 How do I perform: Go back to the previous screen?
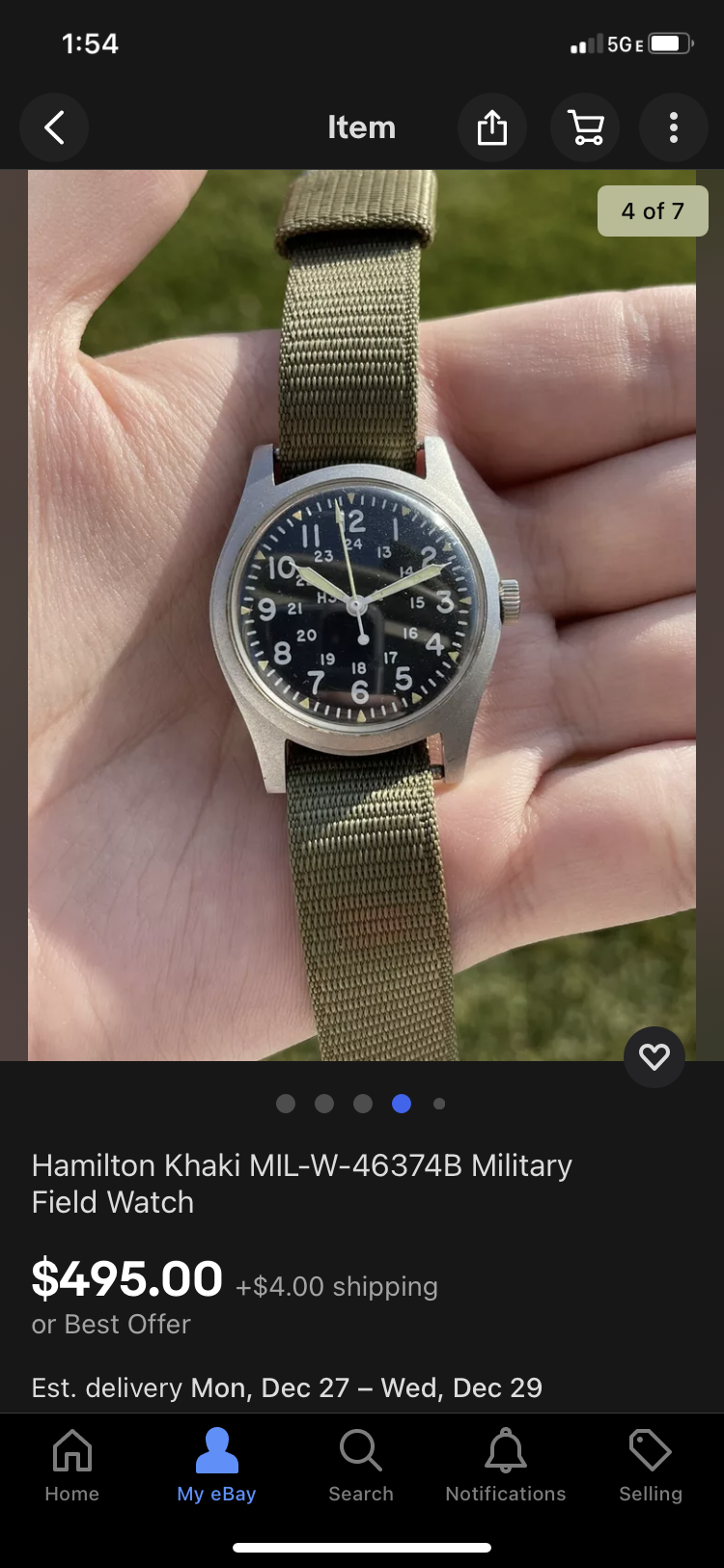(x=54, y=127)
